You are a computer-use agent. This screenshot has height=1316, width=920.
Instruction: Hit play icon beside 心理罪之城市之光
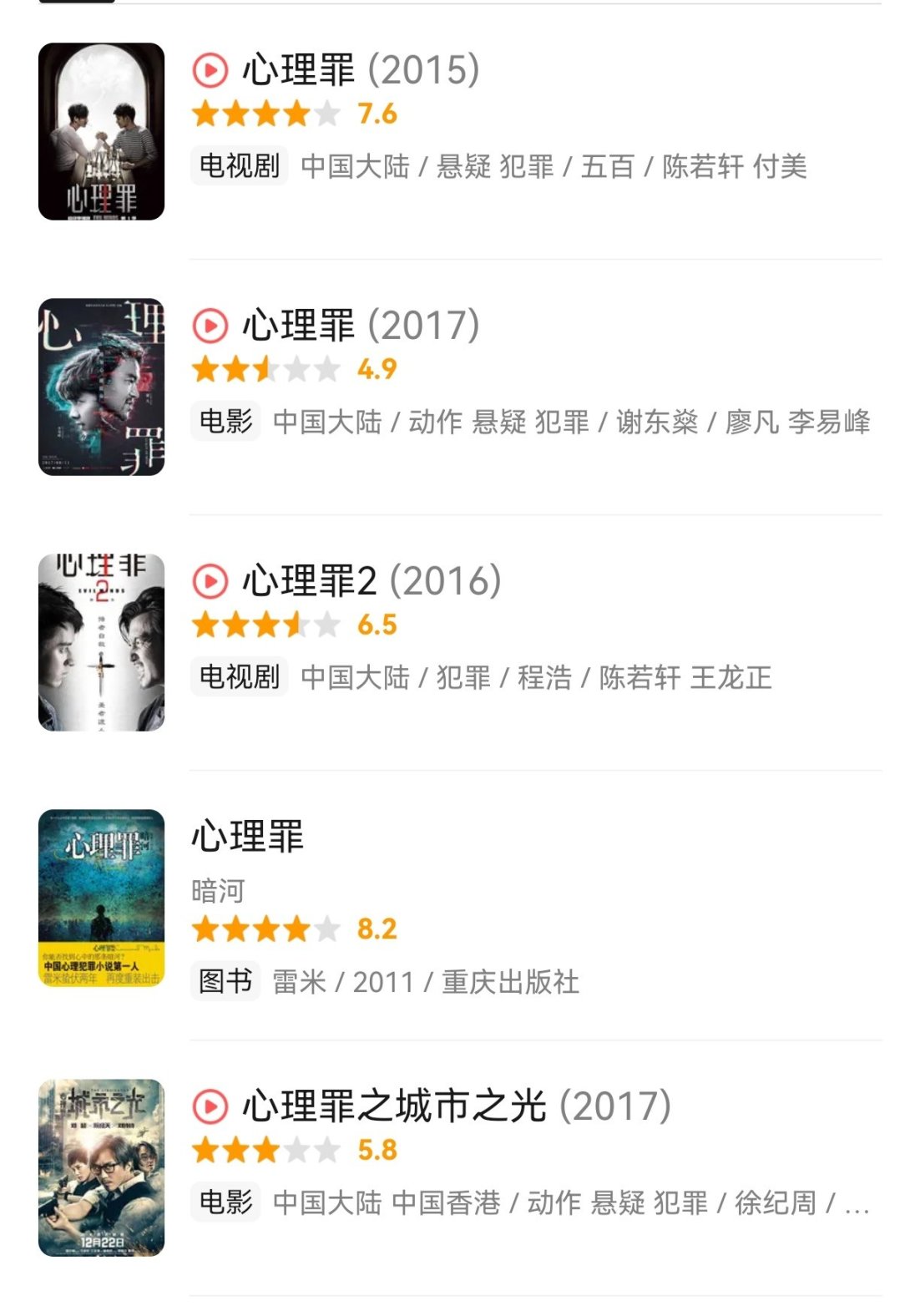(210, 1106)
